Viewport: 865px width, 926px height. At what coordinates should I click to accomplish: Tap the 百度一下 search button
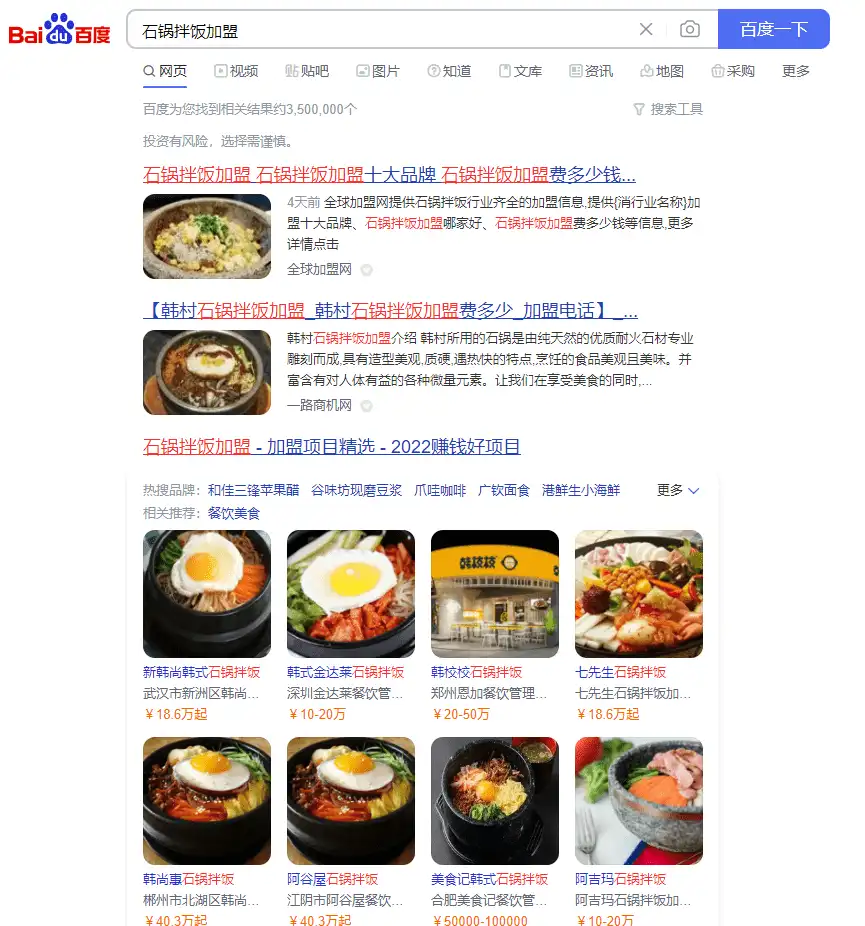[773, 30]
